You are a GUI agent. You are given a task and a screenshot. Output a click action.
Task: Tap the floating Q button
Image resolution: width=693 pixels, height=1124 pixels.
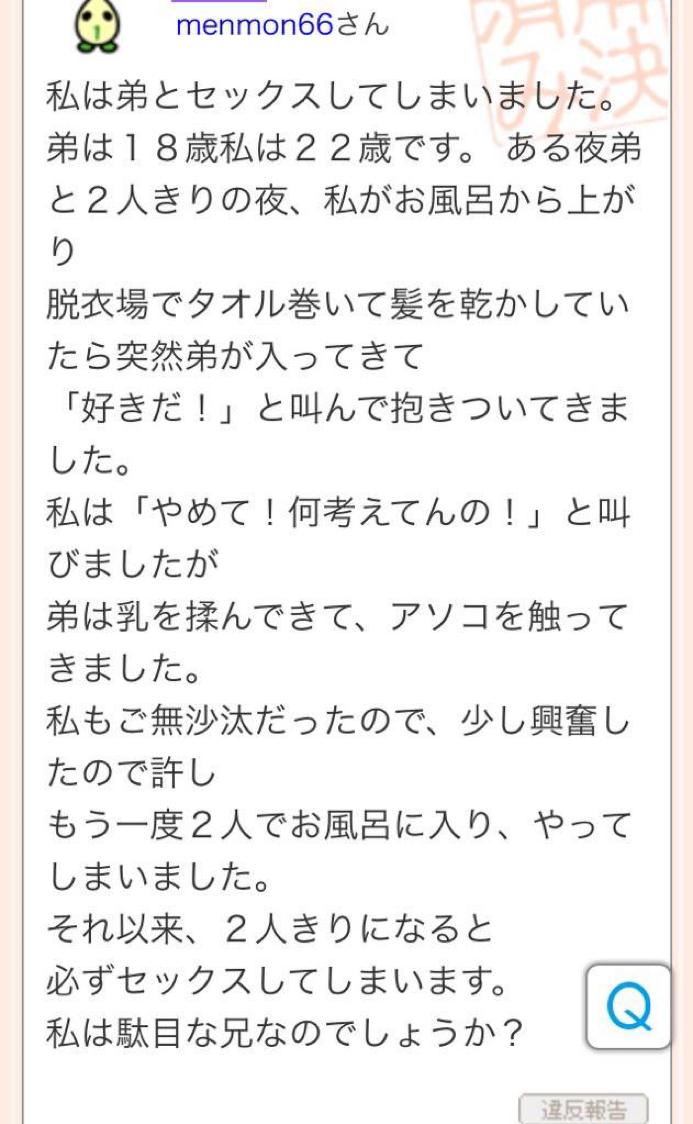point(629,1007)
